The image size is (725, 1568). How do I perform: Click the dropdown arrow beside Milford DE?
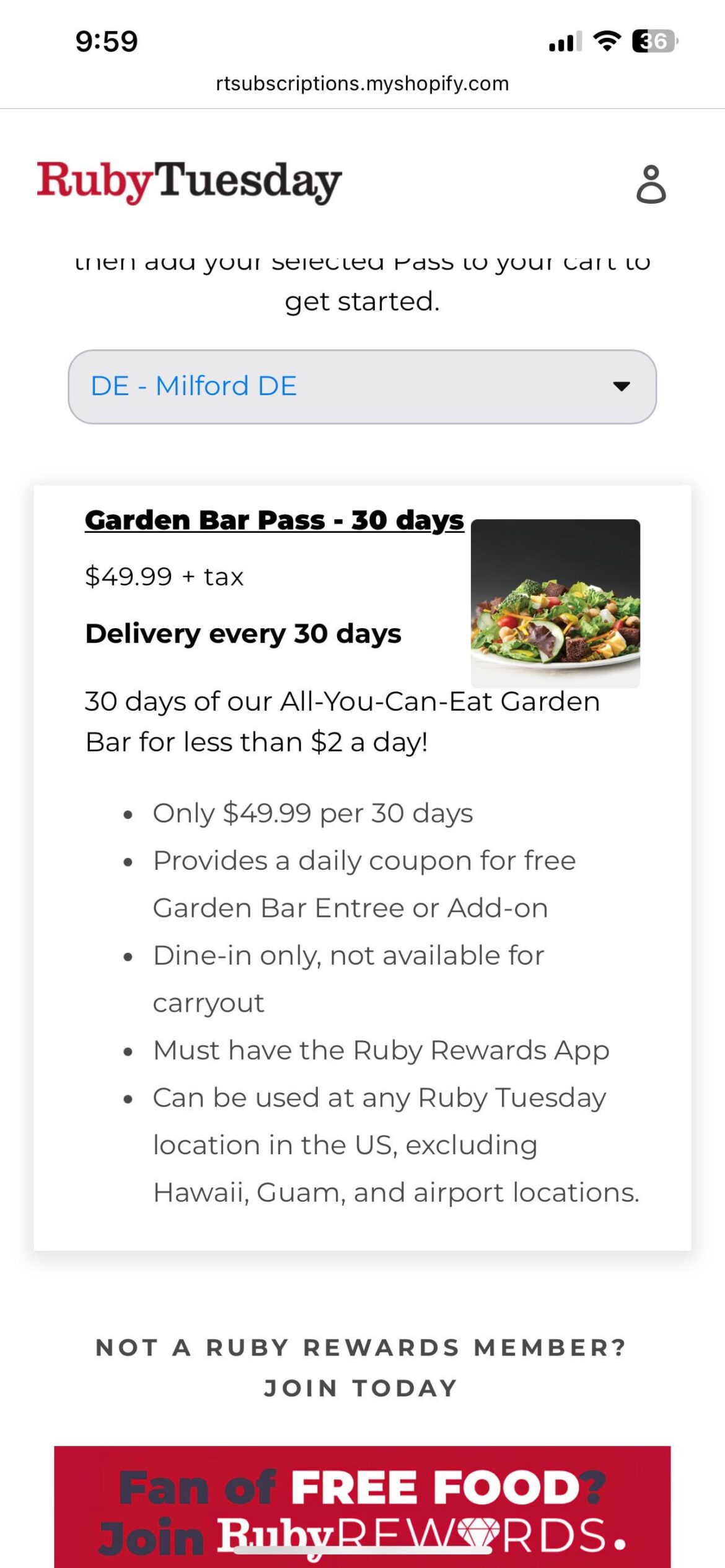(x=622, y=385)
